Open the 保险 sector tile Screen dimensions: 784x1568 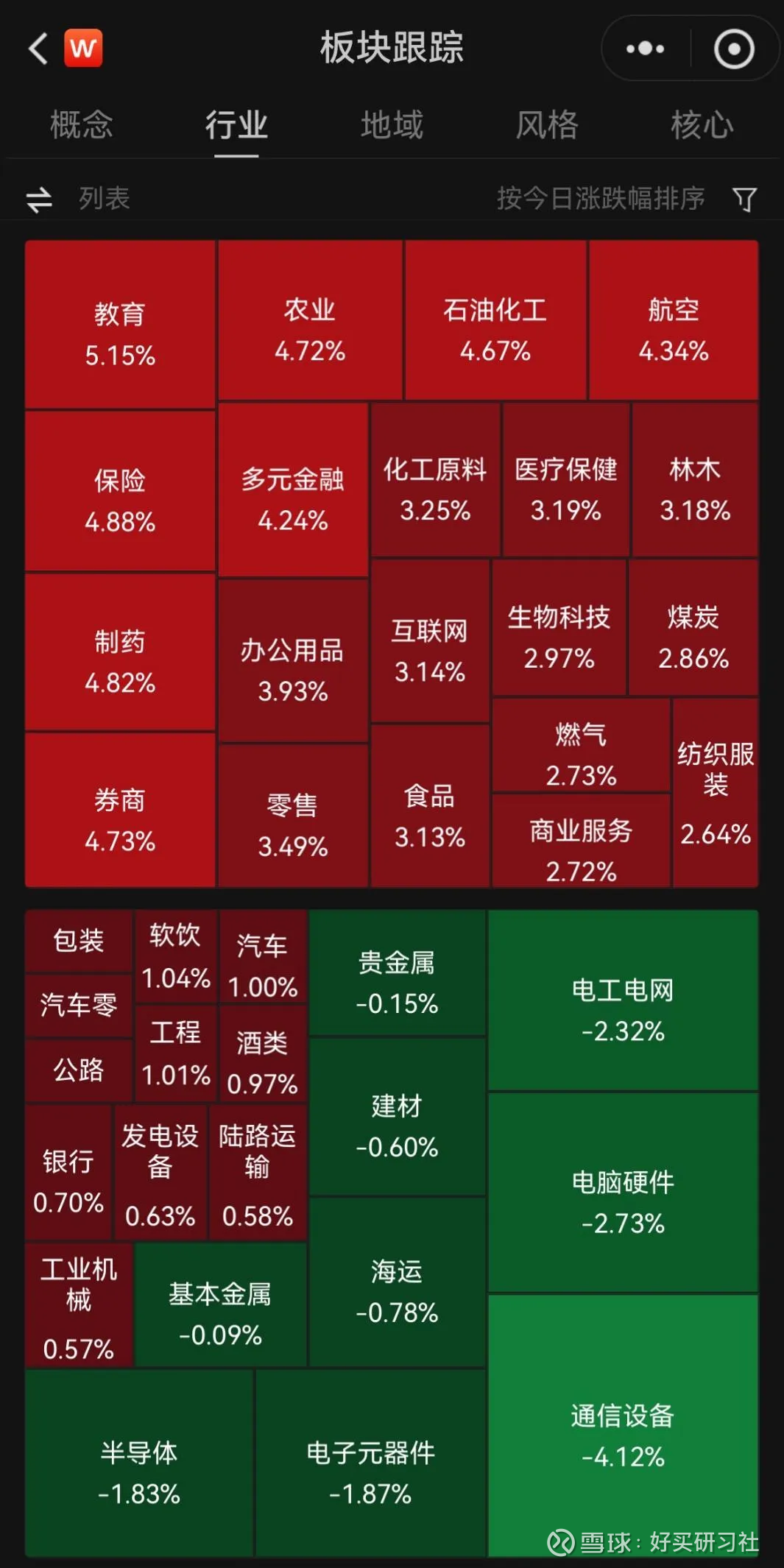120,491
